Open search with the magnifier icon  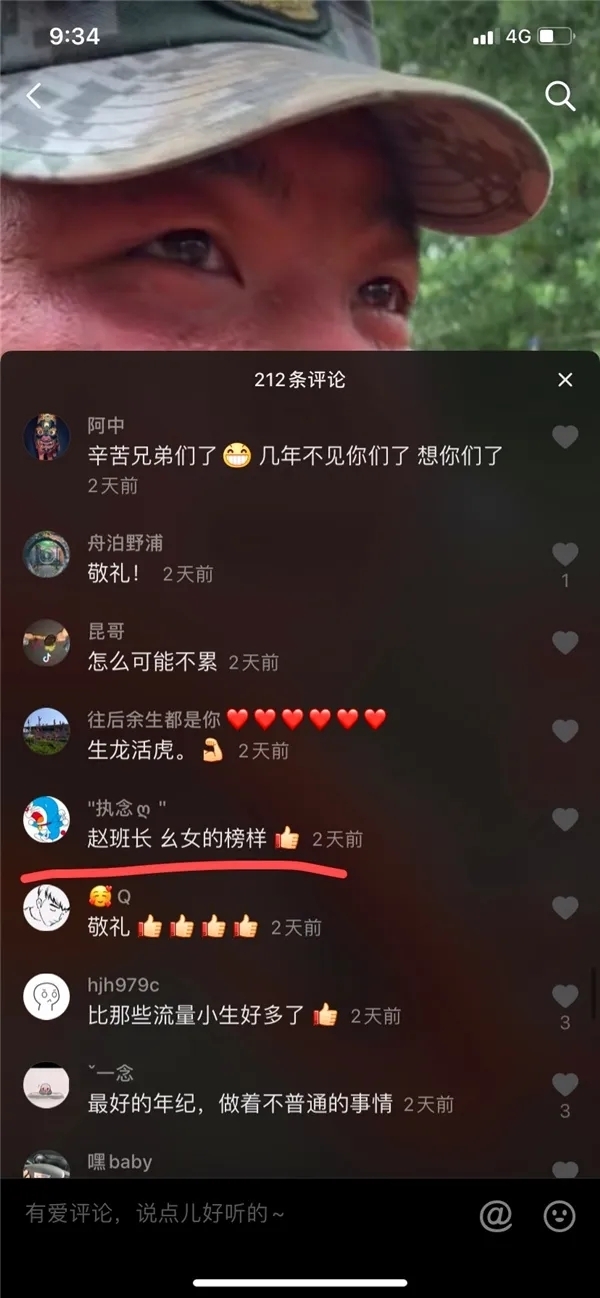click(x=560, y=96)
